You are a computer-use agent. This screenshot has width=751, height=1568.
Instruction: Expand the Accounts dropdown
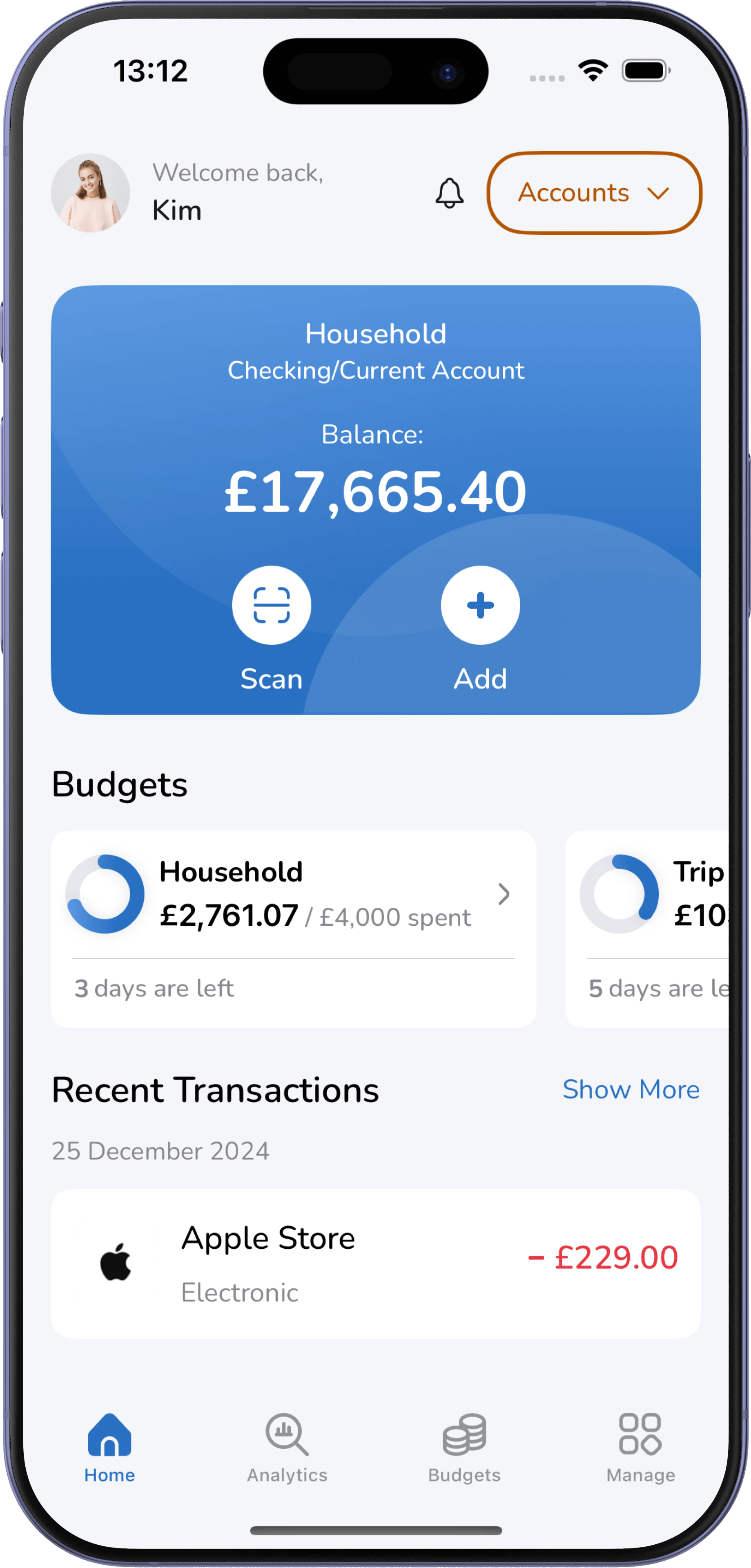coord(594,193)
